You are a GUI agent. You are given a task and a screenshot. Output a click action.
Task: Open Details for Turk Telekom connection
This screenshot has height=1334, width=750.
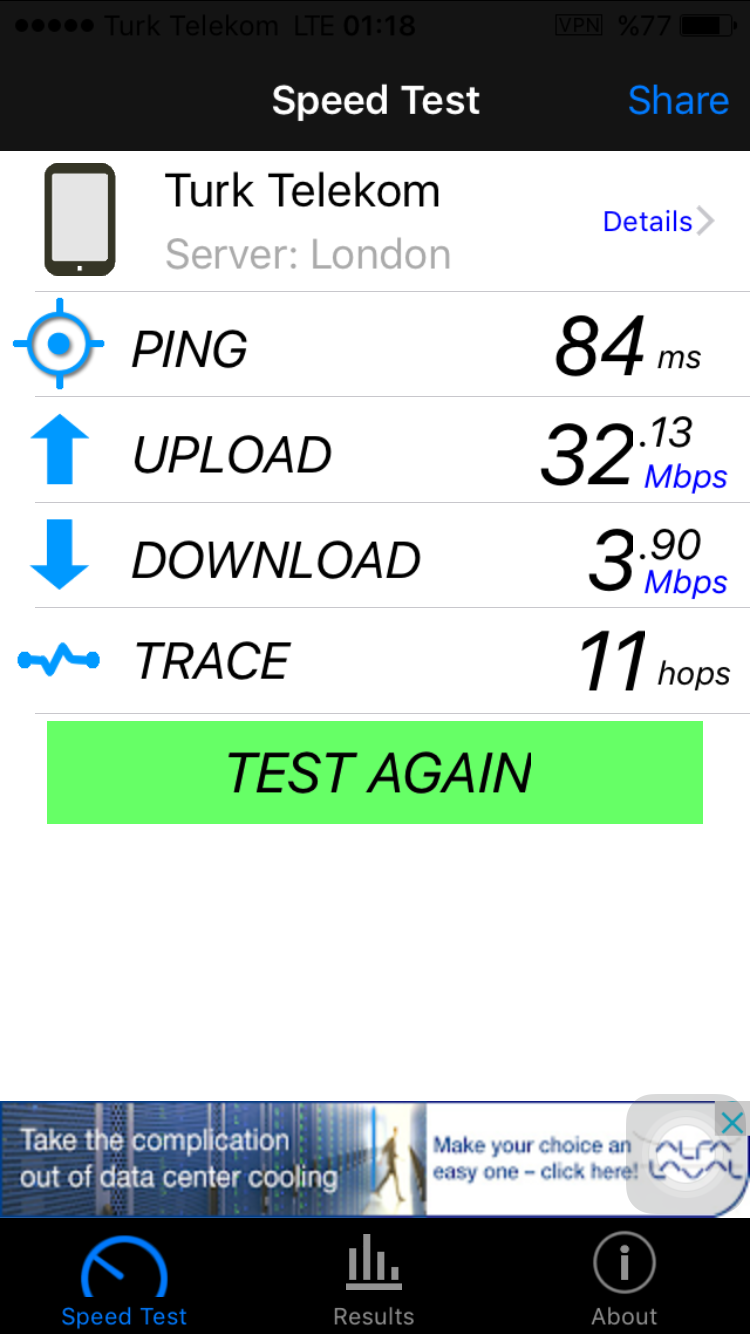(658, 221)
